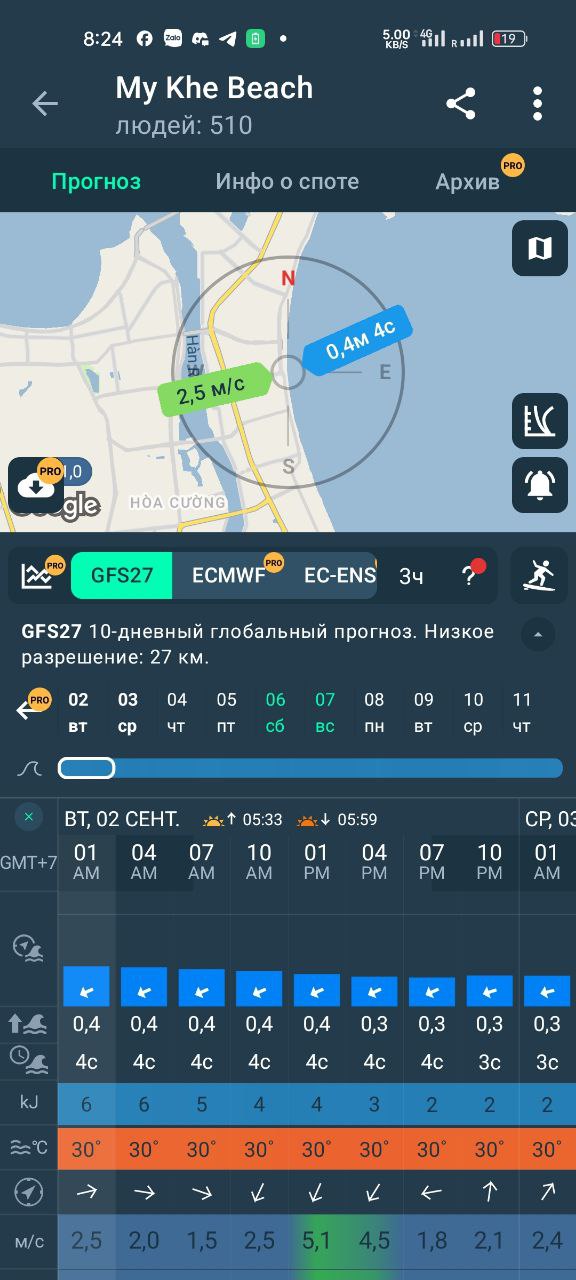Open the alert bell on the map

pos(540,485)
